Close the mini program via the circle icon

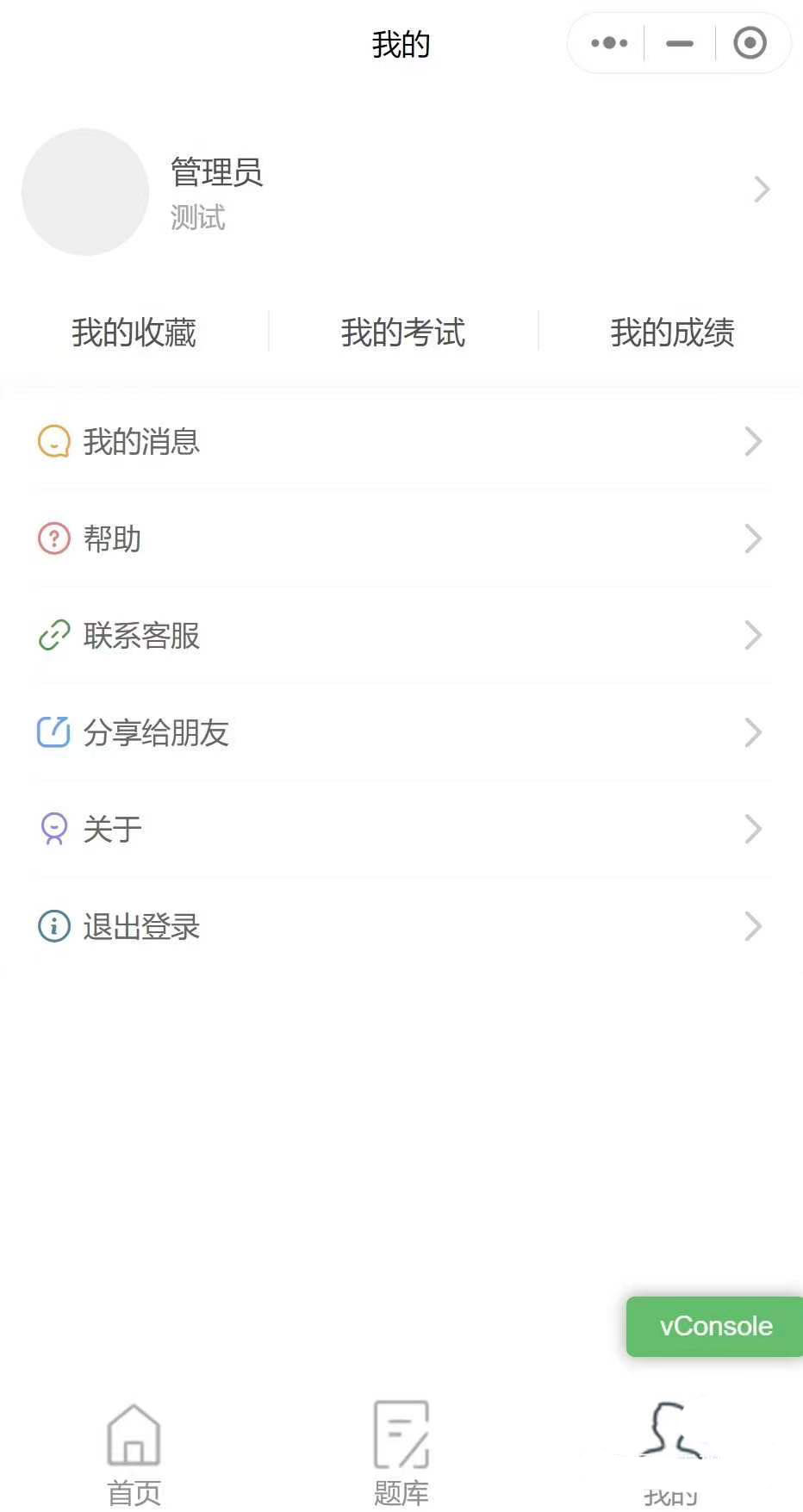tap(750, 43)
